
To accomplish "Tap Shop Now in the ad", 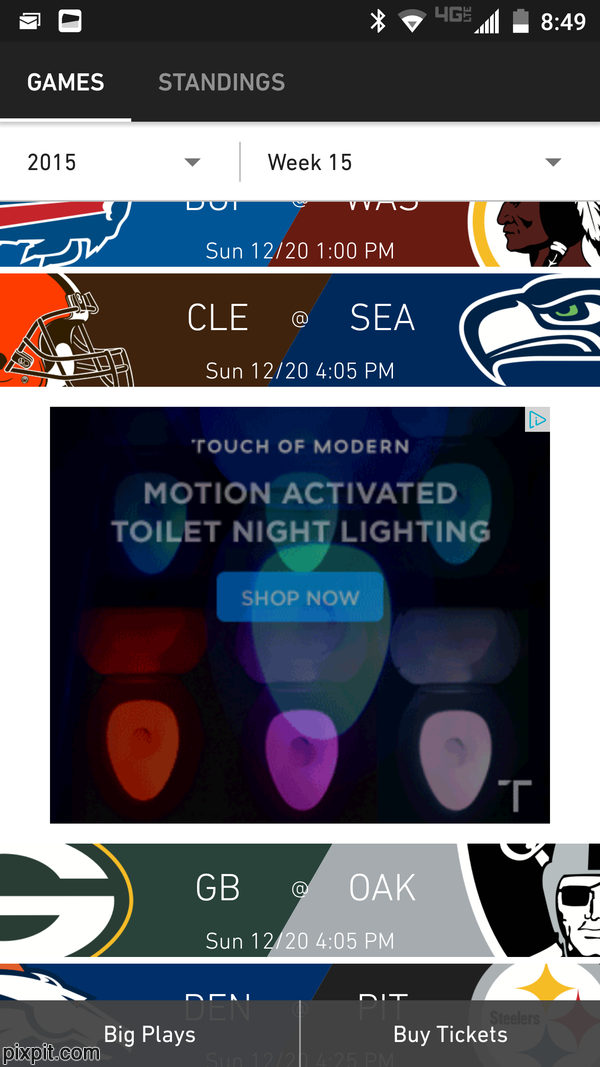I will pos(300,599).
